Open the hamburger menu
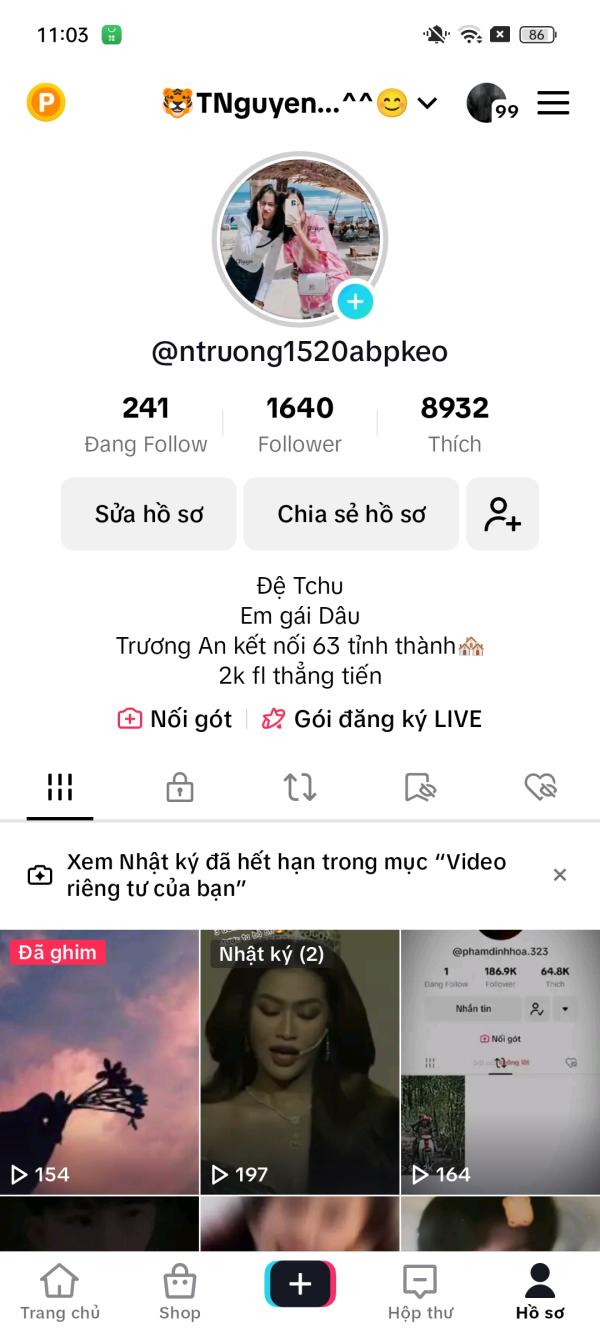 click(x=553, y=103)
